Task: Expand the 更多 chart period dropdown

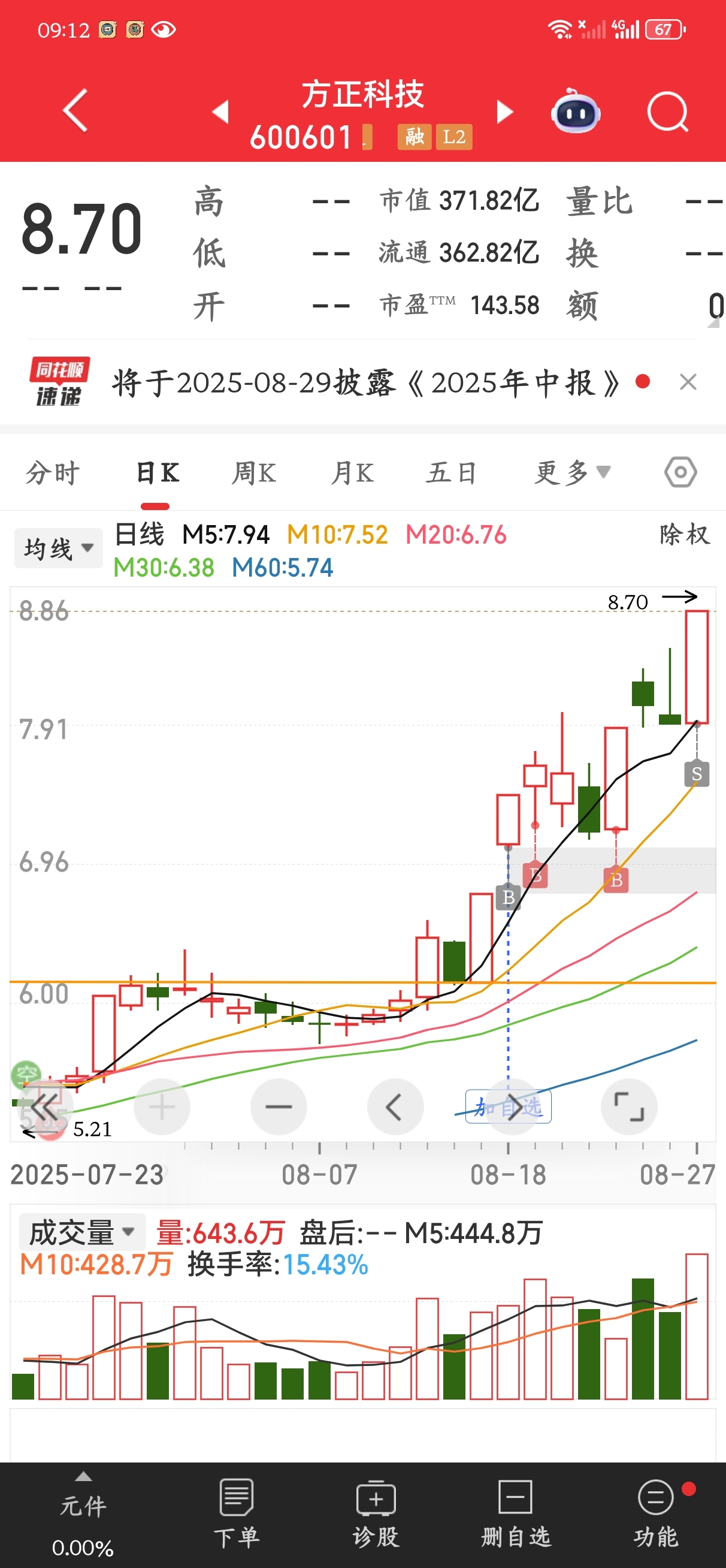Action: coord(573,473)
